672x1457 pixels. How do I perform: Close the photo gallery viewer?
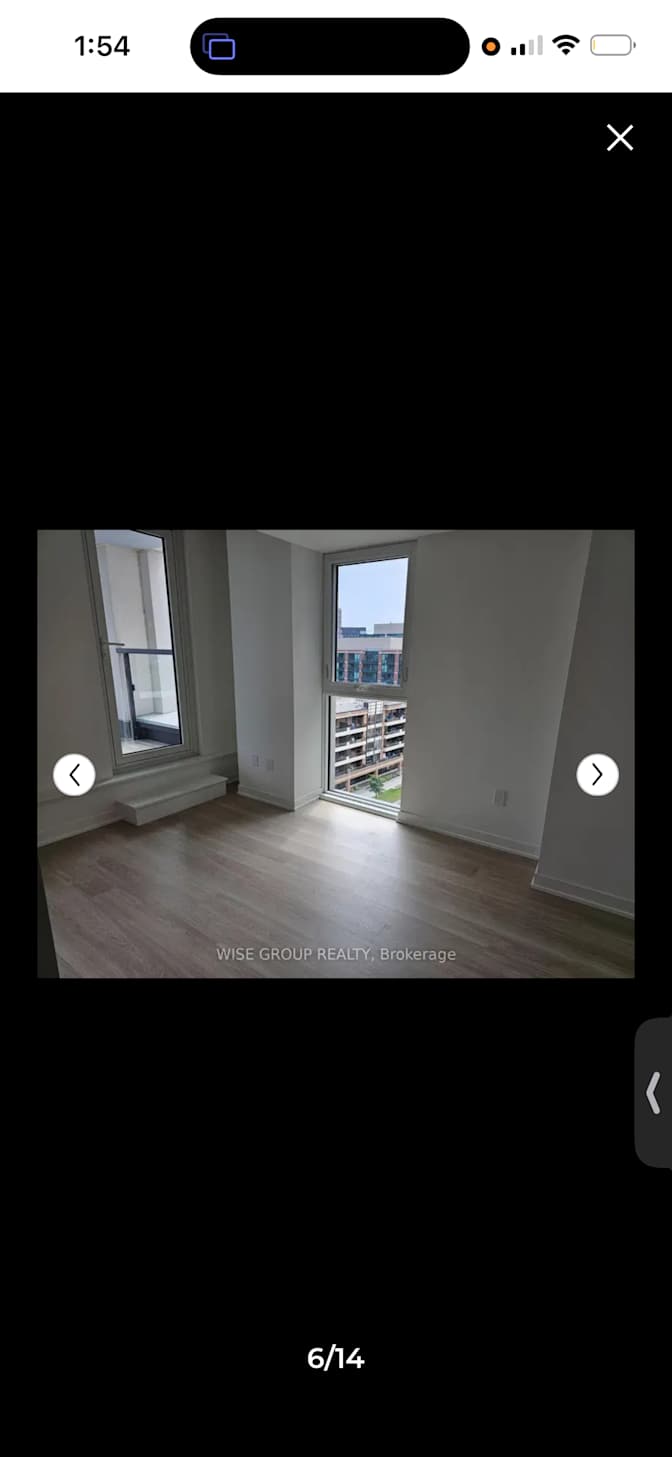click(620, 138)
